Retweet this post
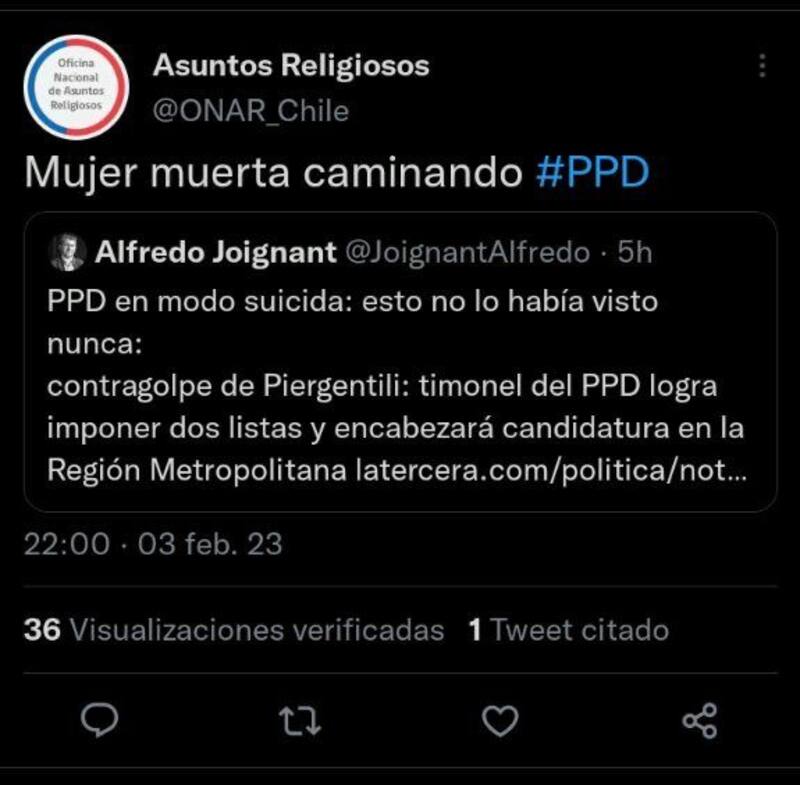 pyautogui.click(x=296, y=720)
